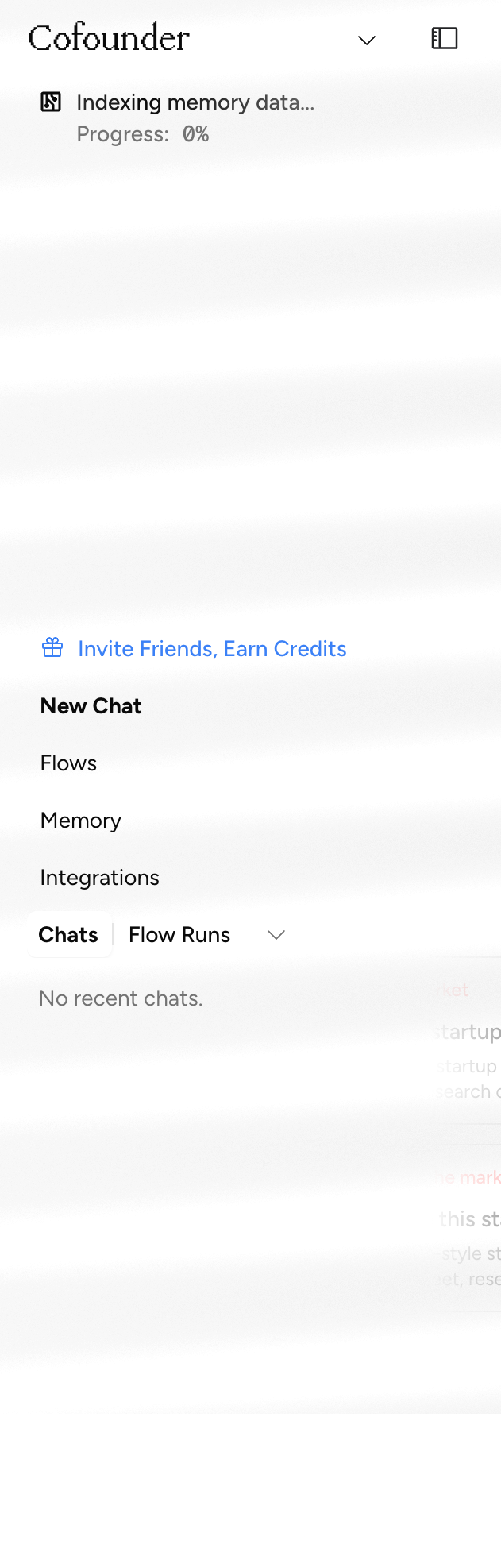Go to Memory
The height and width of the screenshot is (1568, 501).
click(x=81, y=821)
